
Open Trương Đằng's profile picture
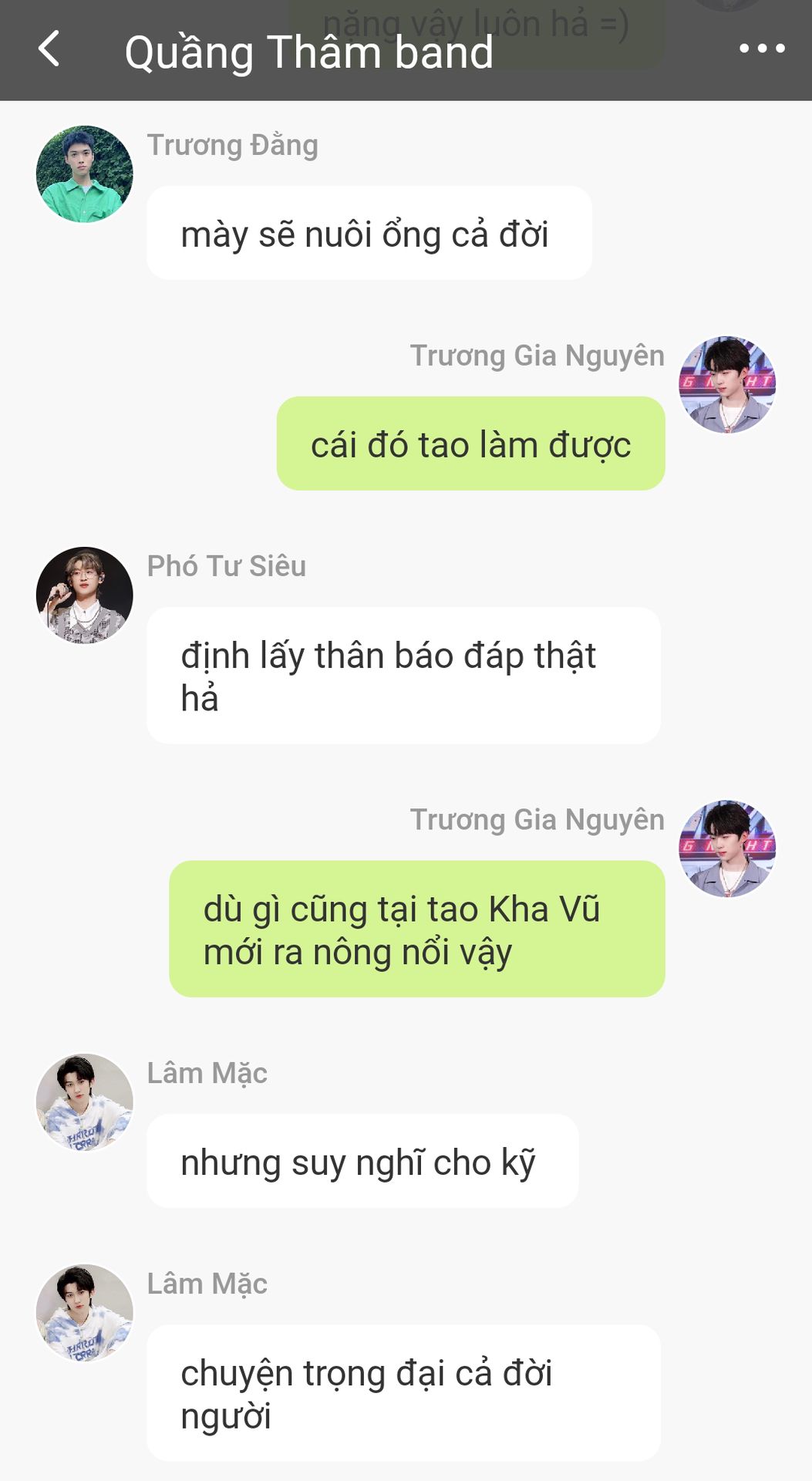coord(85,174)
